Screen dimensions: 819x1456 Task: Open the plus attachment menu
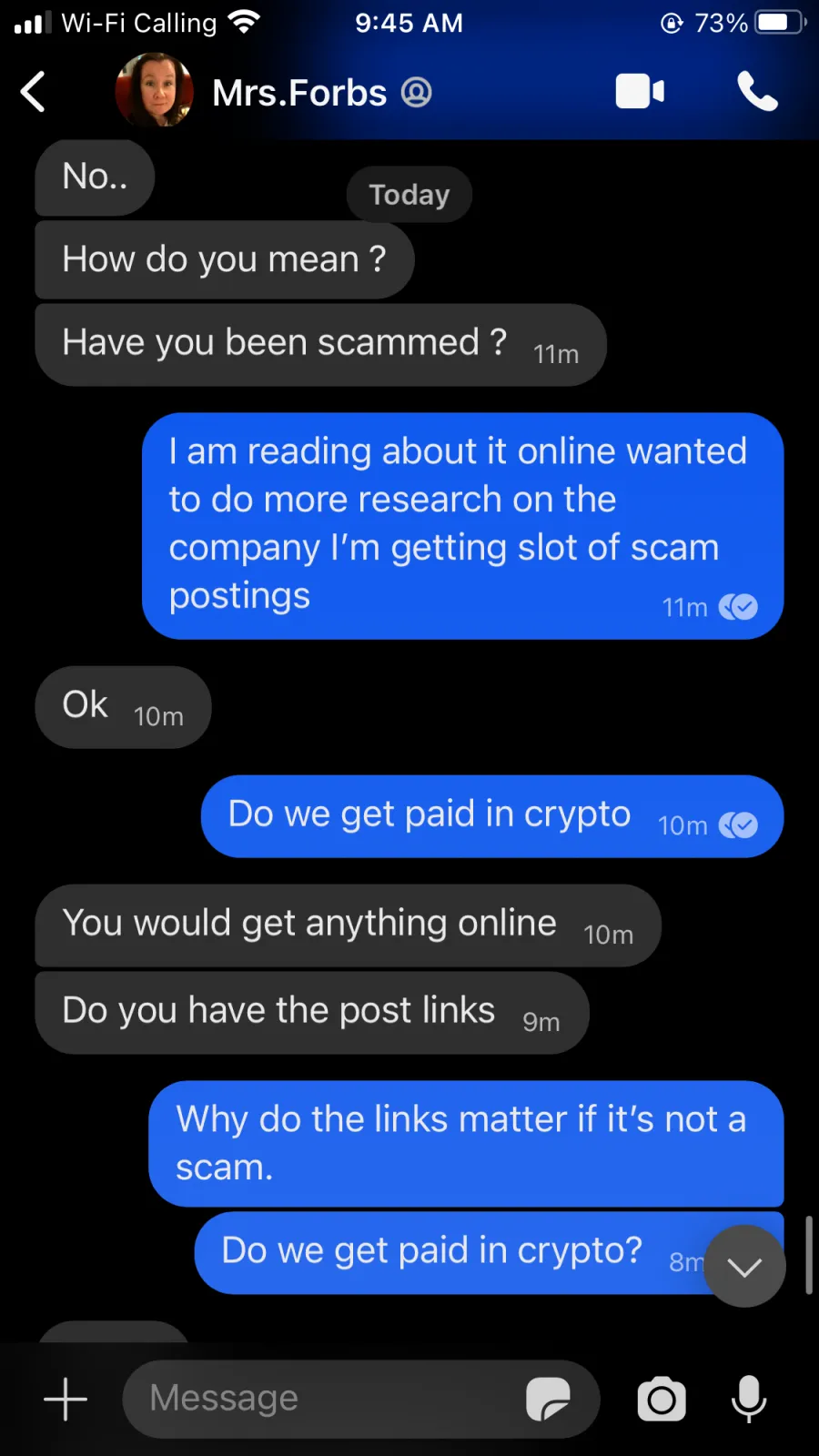coord(66,1399)
